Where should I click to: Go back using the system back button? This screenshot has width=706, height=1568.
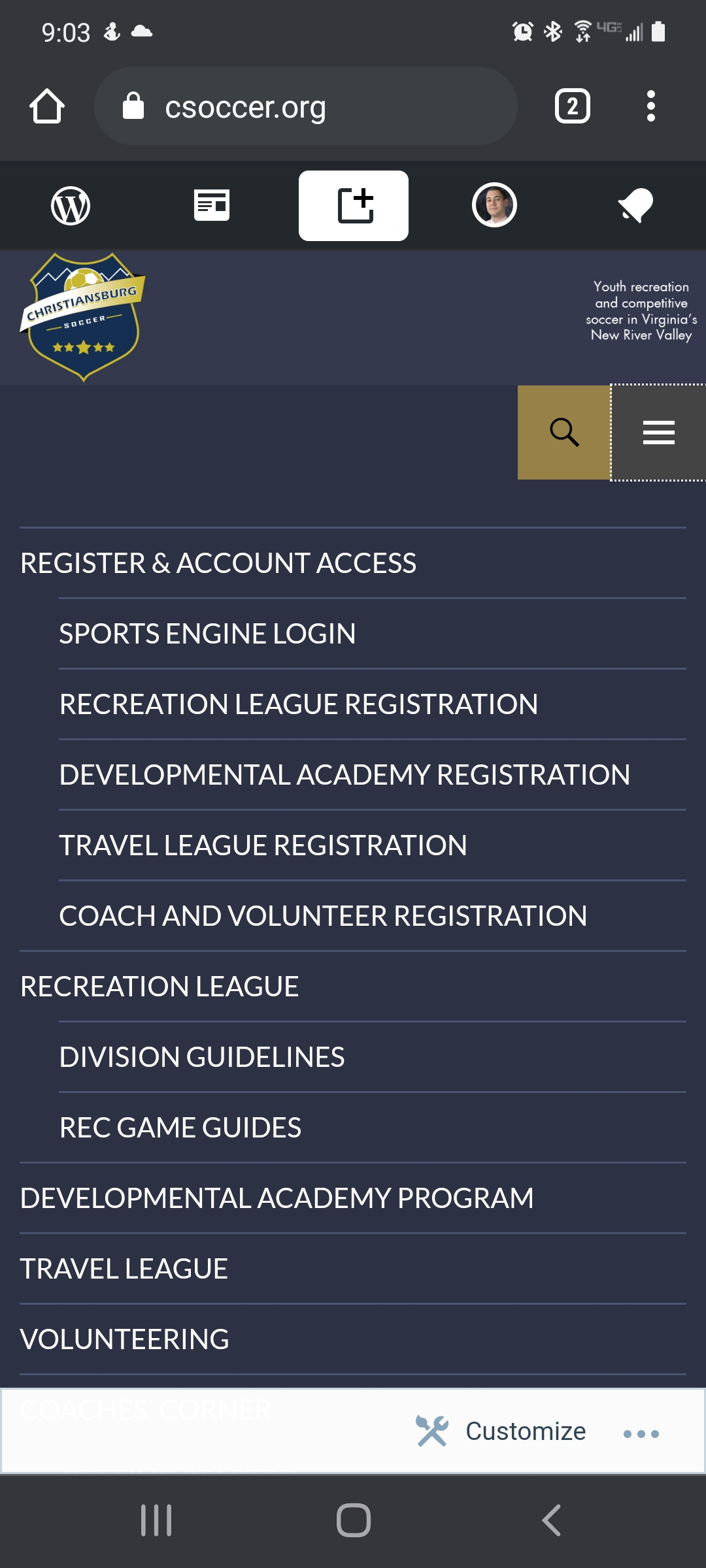(551, 1520)
